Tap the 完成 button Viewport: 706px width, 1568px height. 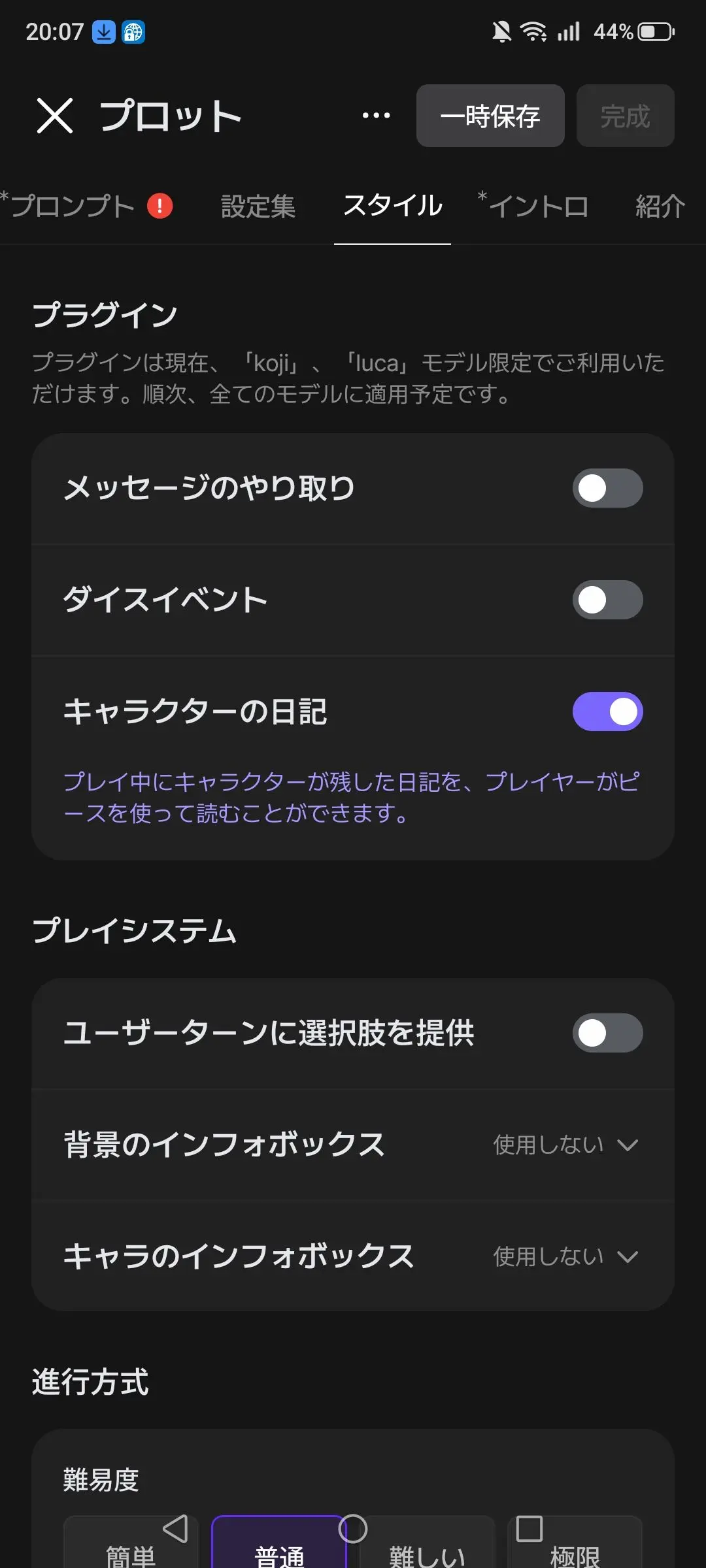click(625, 116)
